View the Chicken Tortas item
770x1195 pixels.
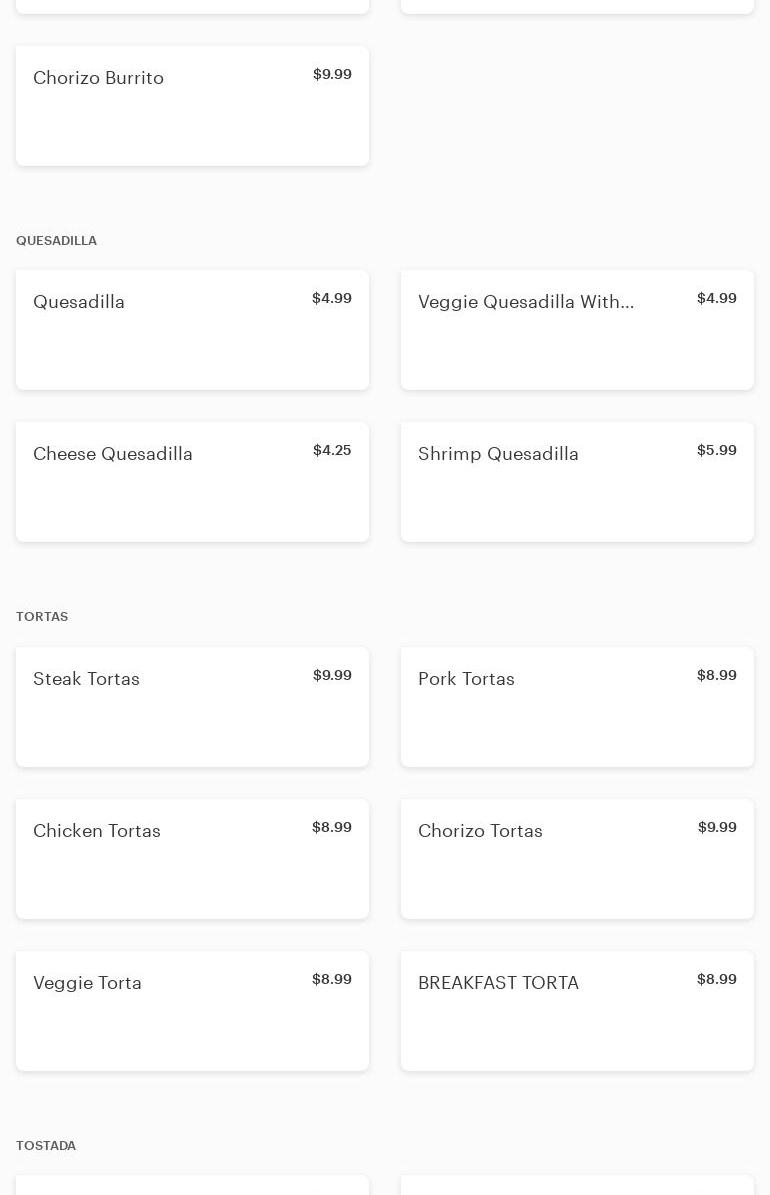tap(192, 858)
